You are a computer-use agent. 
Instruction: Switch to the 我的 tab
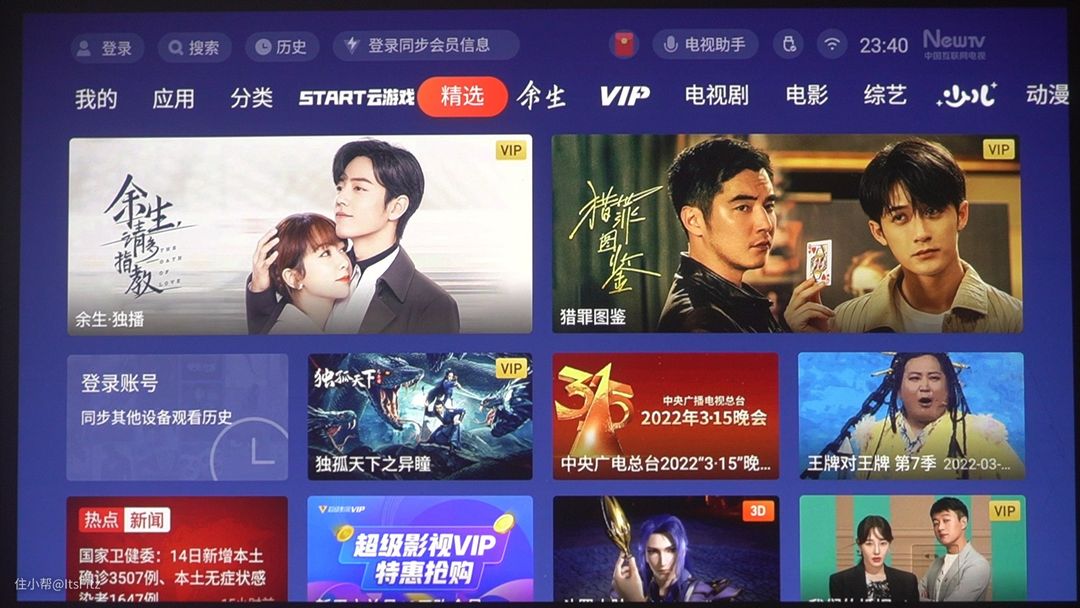[x=96, y=97]
